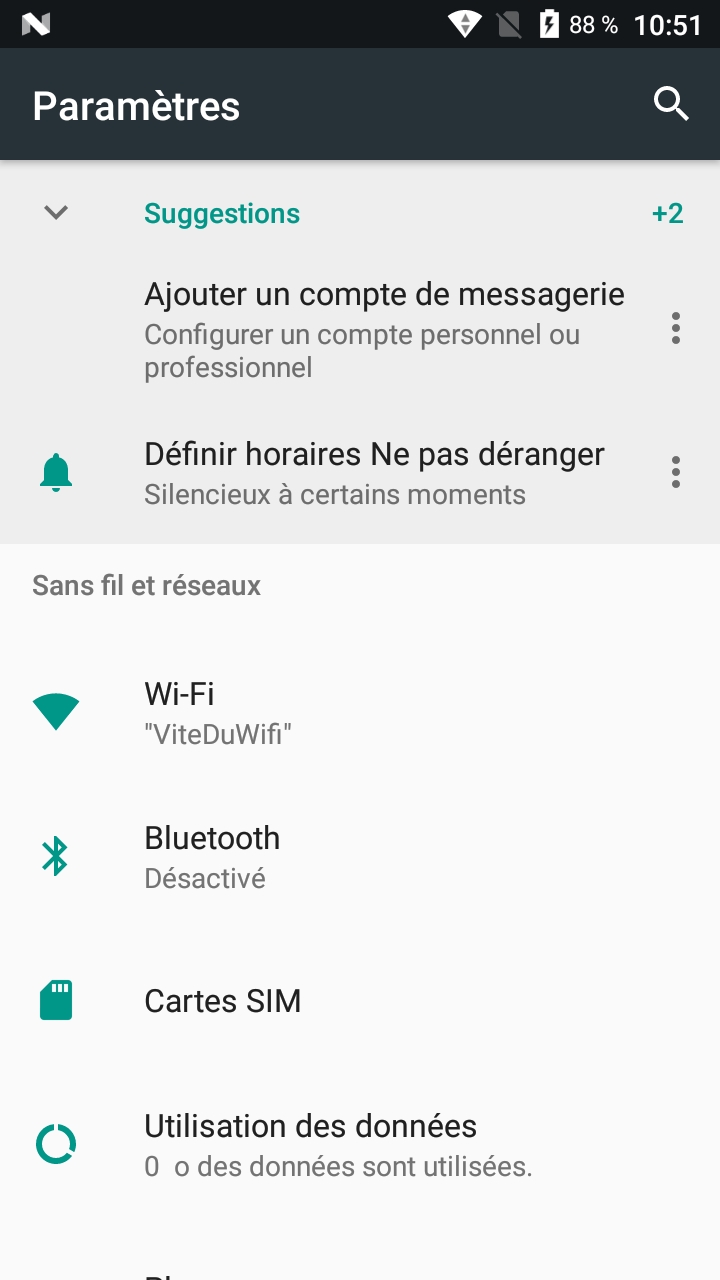Open Définir horaires Ne pas déranger
The width and height of the screenshot is (720, 1280).
[374, 472]
